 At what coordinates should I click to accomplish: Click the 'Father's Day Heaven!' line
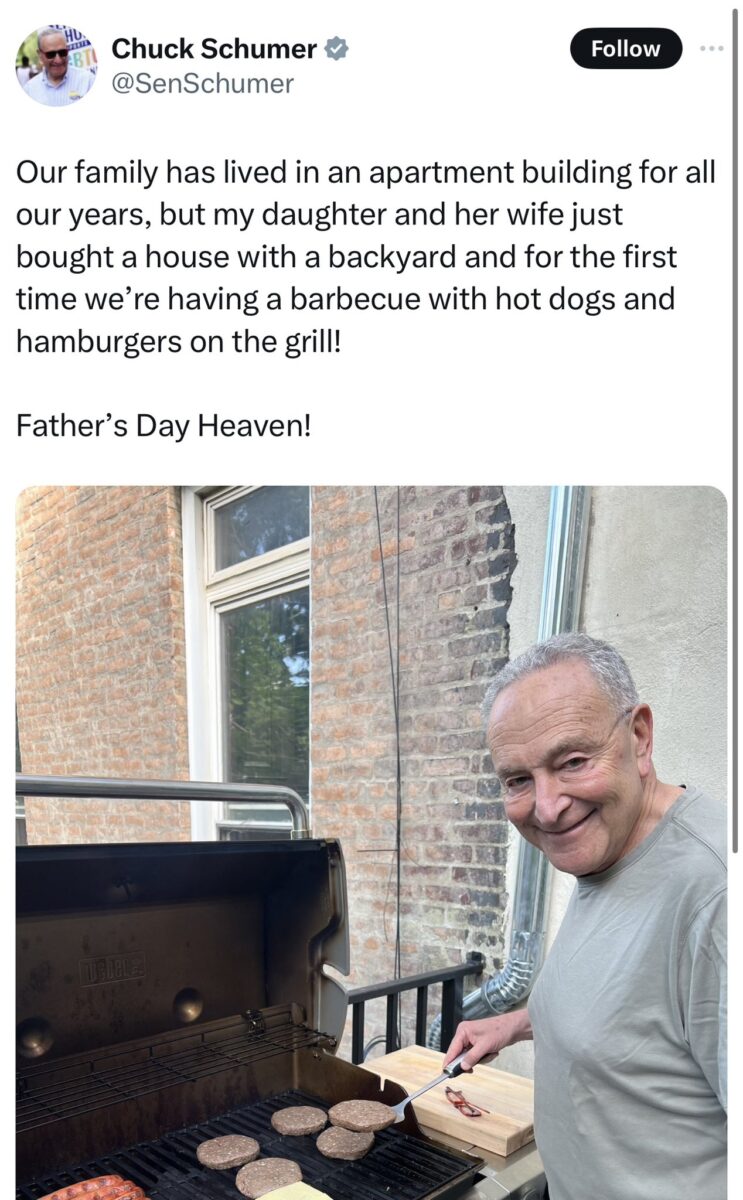point(160,425)
